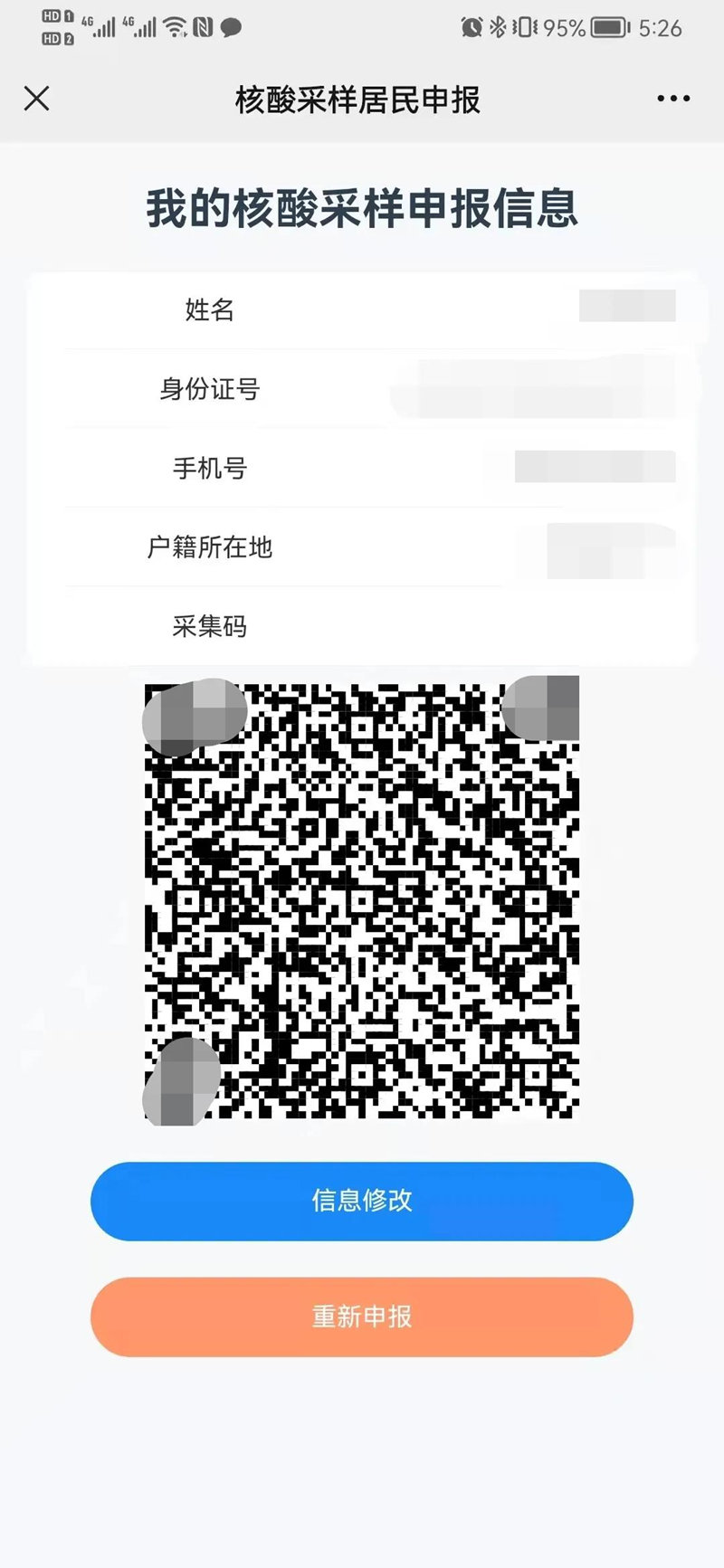724x1568 pixels.
Task: Tap the 信息修改 button
Action: pos(362,1201)
